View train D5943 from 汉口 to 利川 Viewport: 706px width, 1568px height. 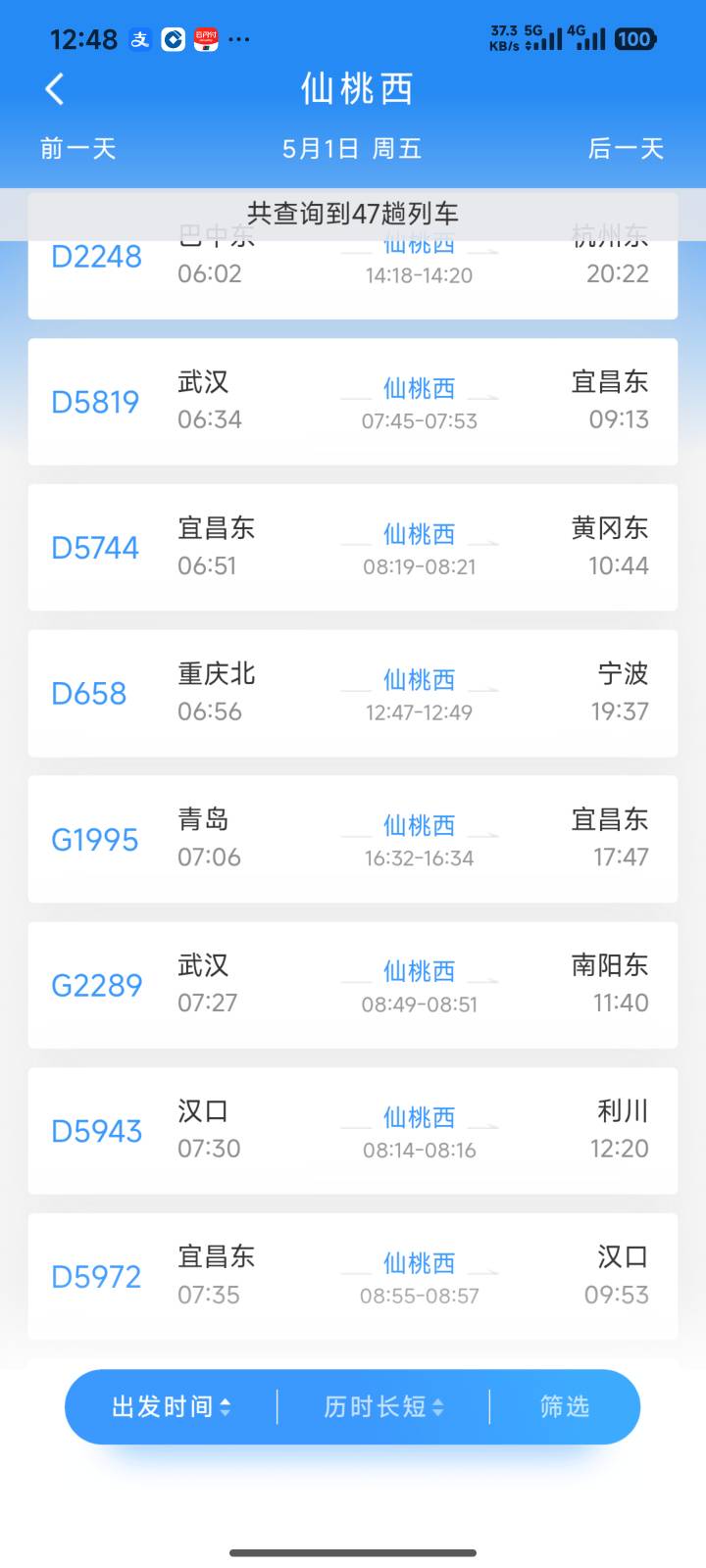pyautogui.click(x=353, y=1130)
